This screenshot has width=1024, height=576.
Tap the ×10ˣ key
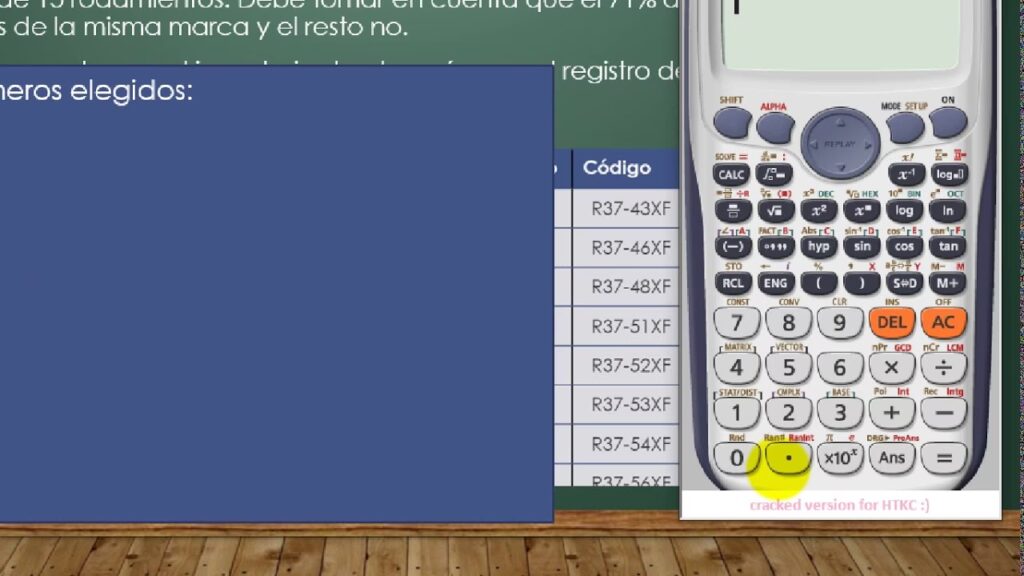point(839,459)
